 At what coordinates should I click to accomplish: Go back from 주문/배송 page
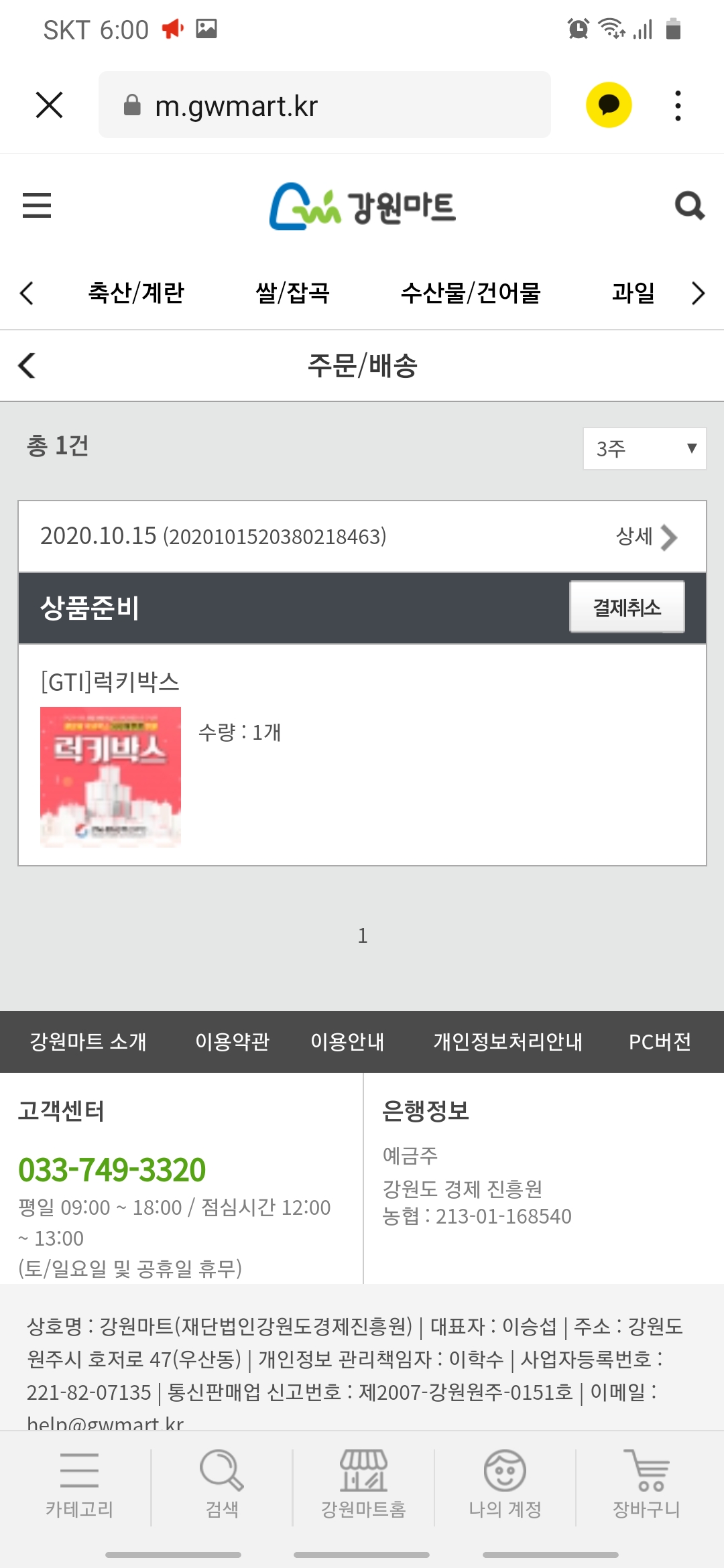coord(27,365)
